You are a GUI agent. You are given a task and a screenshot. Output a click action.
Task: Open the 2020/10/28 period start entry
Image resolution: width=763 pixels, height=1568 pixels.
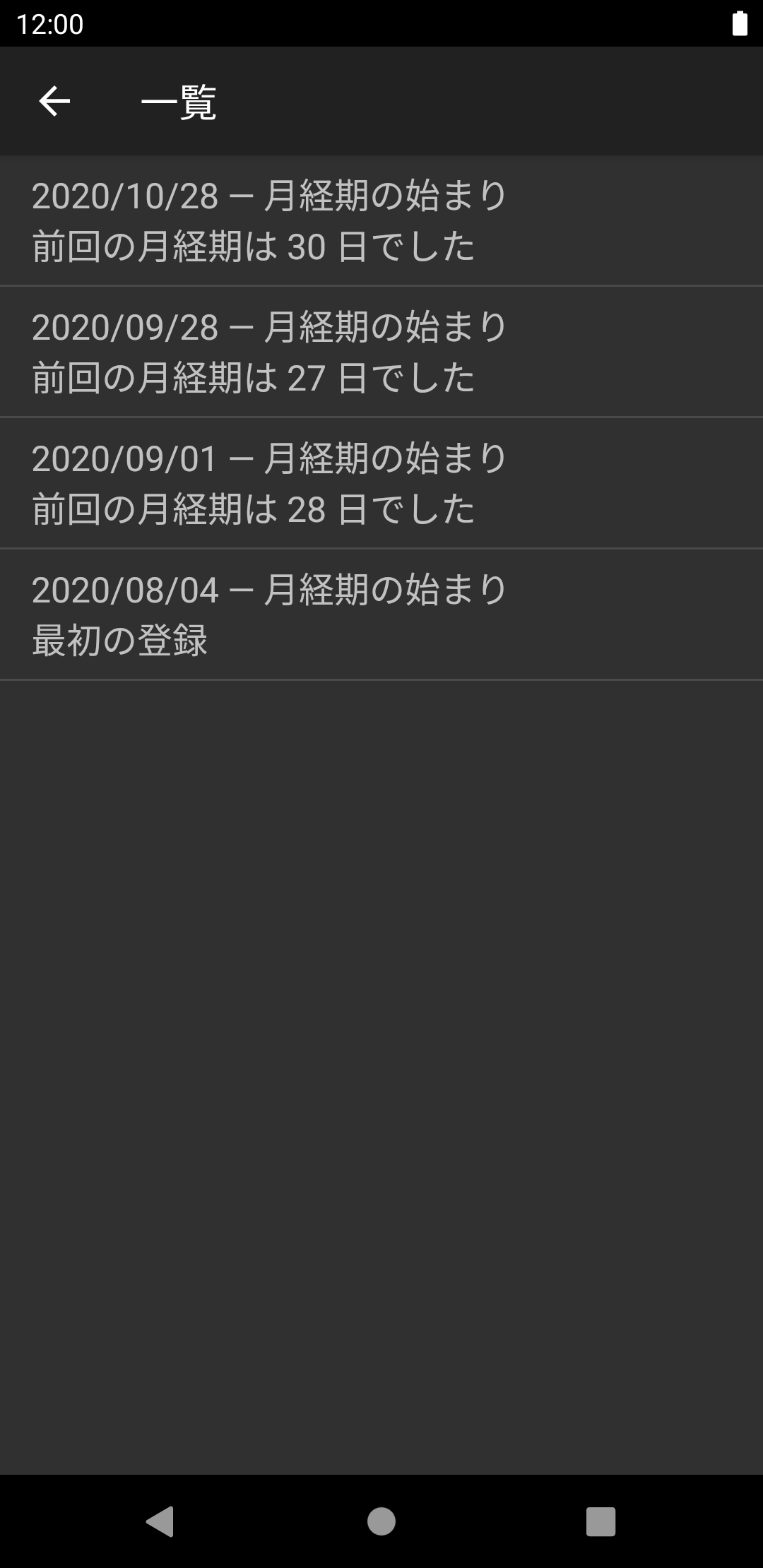click(381, 220)
